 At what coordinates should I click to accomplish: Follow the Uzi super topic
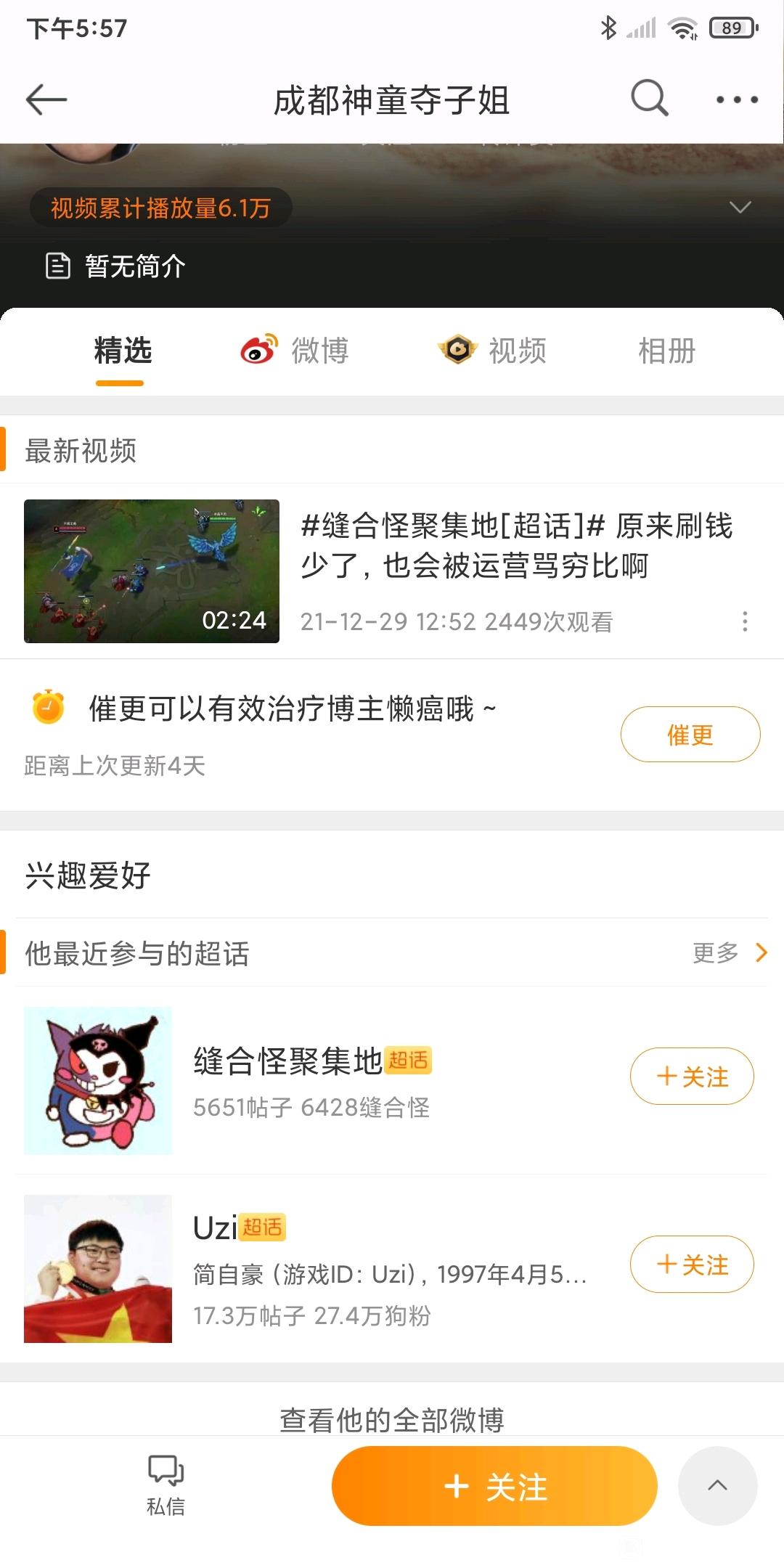691,1265
